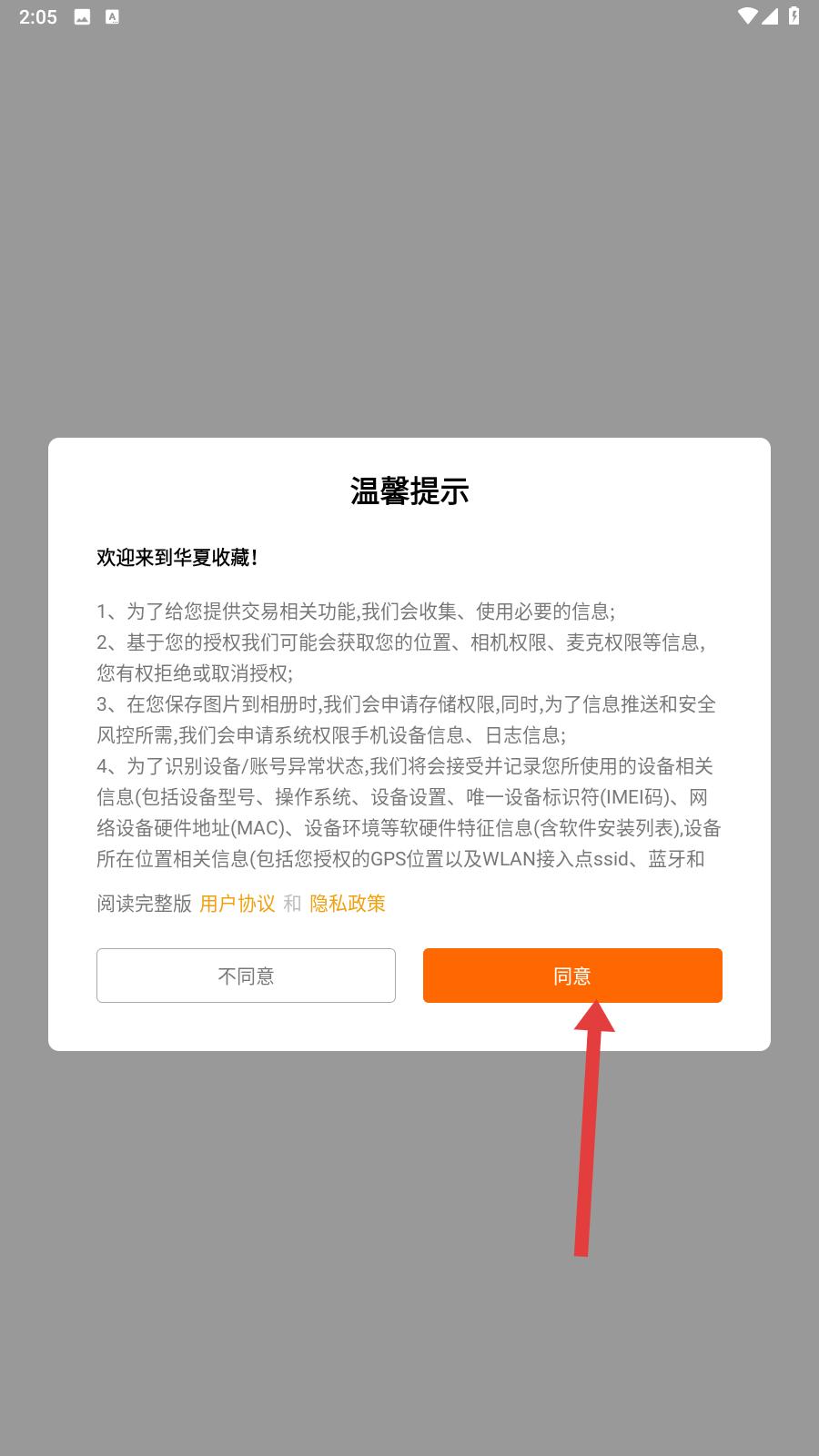
Task: Open the 隐私政策 link
Action: [348, 904]
